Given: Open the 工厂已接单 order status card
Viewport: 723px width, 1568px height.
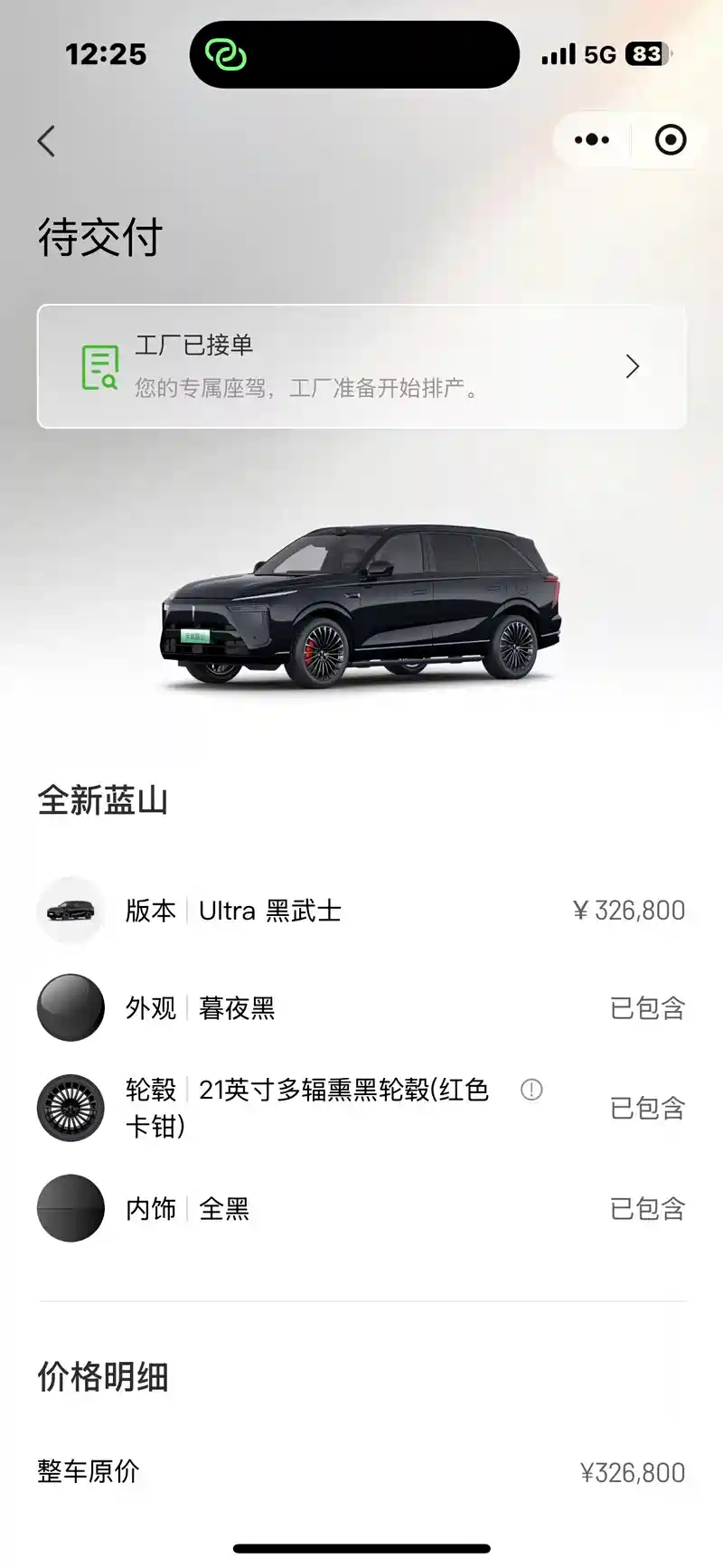Looking at the screenshot, I should (361, 366).
